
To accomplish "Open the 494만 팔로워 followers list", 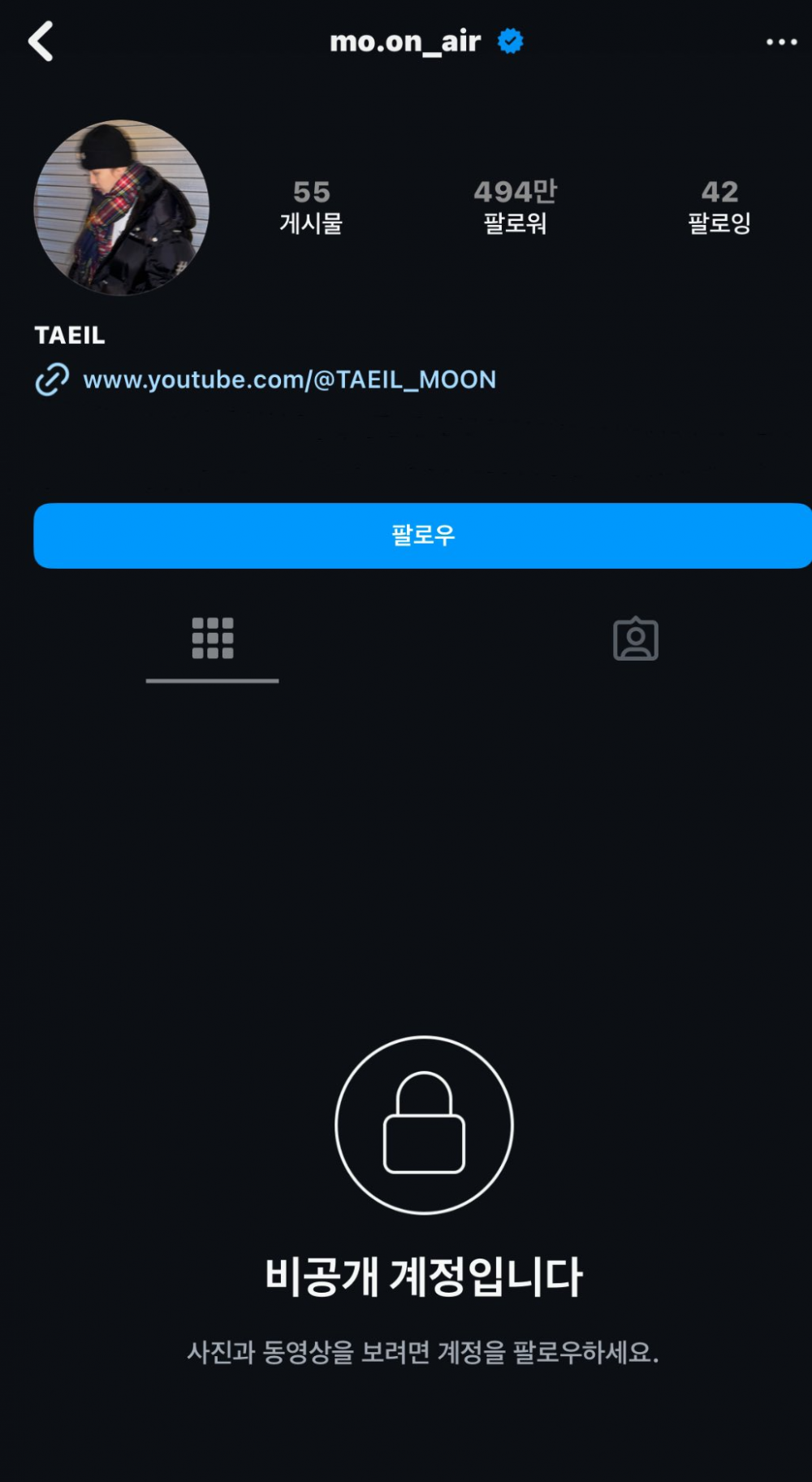I will click(x=515, y=206).
